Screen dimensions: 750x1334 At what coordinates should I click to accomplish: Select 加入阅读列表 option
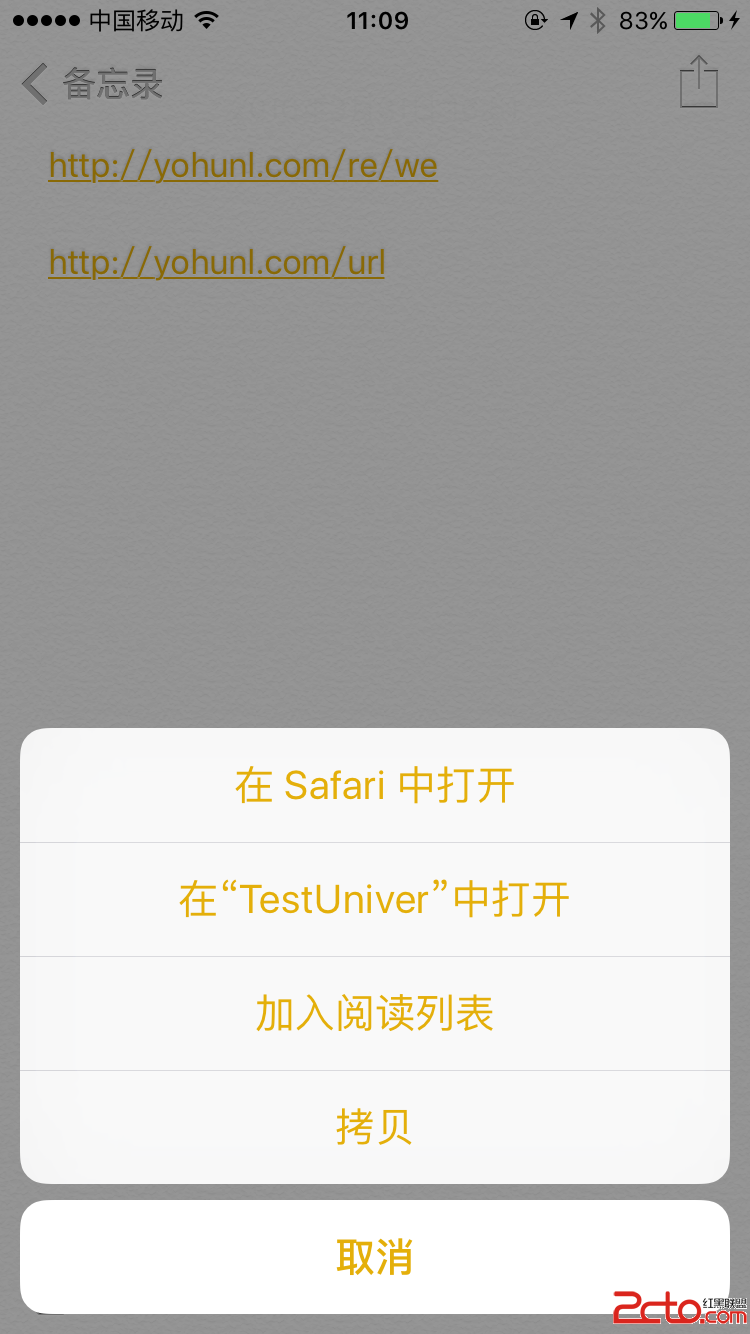coord(375,1014)
